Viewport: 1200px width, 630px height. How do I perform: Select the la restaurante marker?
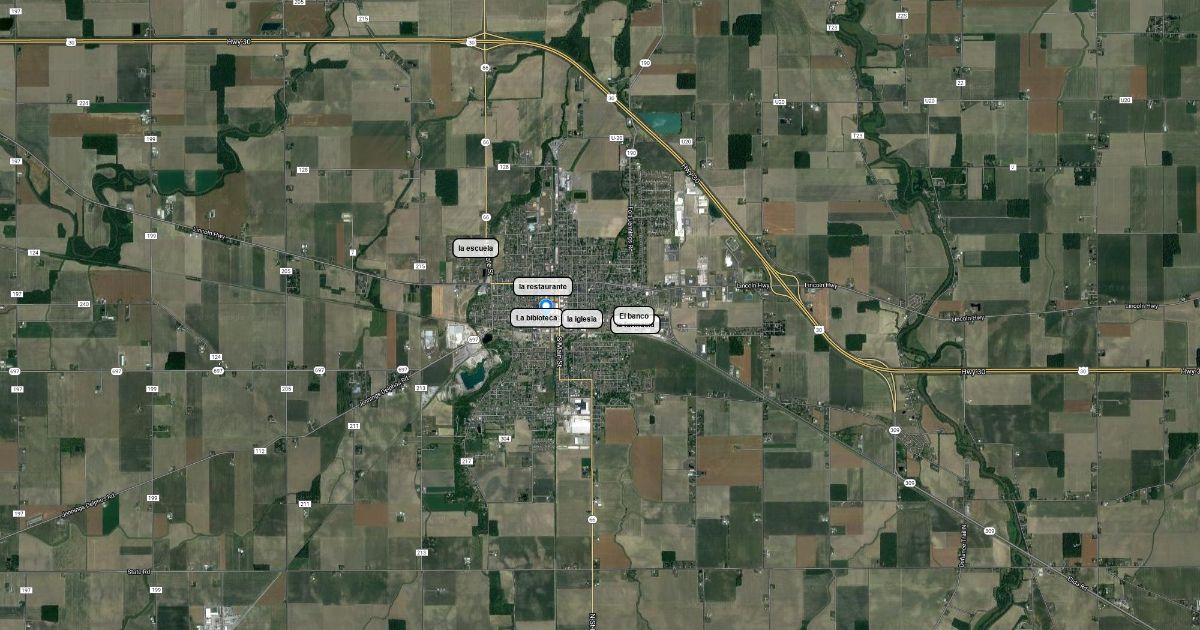coord(543,287)
